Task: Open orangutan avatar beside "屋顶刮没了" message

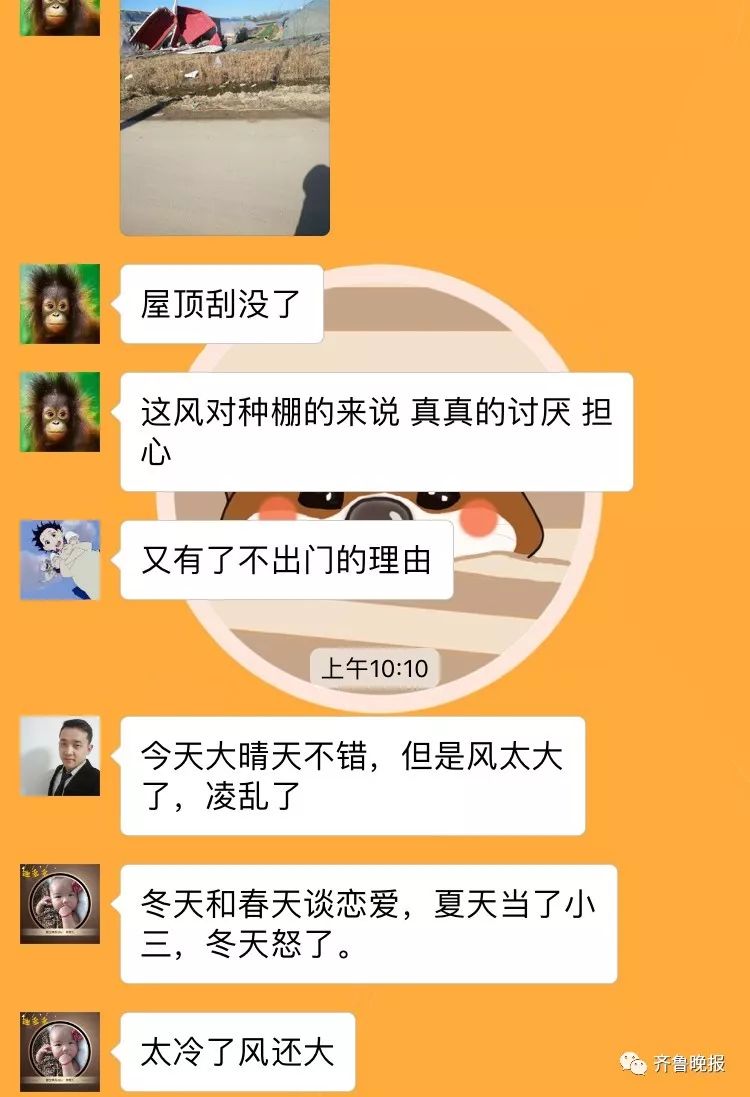Action: [x=60, y=304]
